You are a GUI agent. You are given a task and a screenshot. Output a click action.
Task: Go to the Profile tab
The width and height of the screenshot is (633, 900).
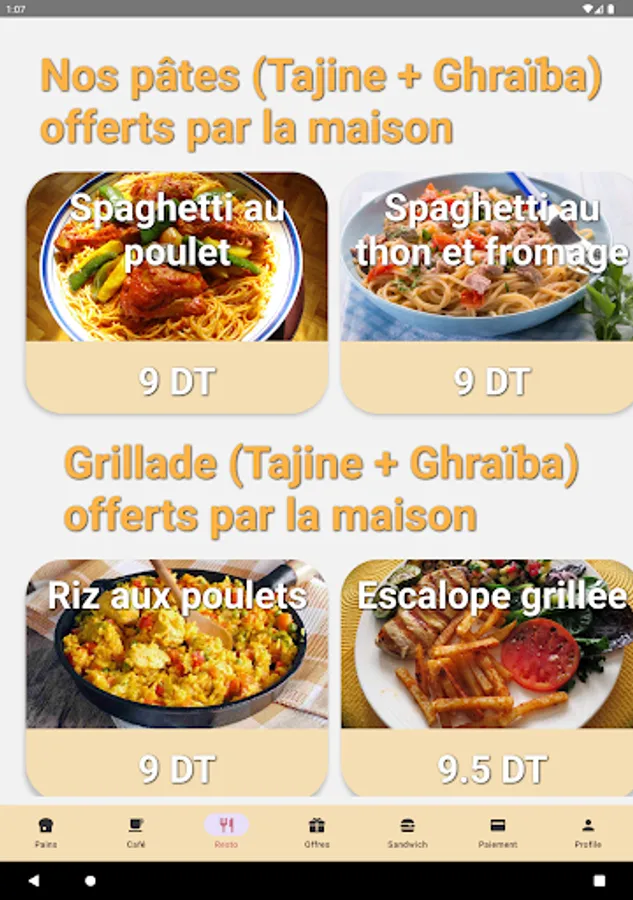[588, 832]
